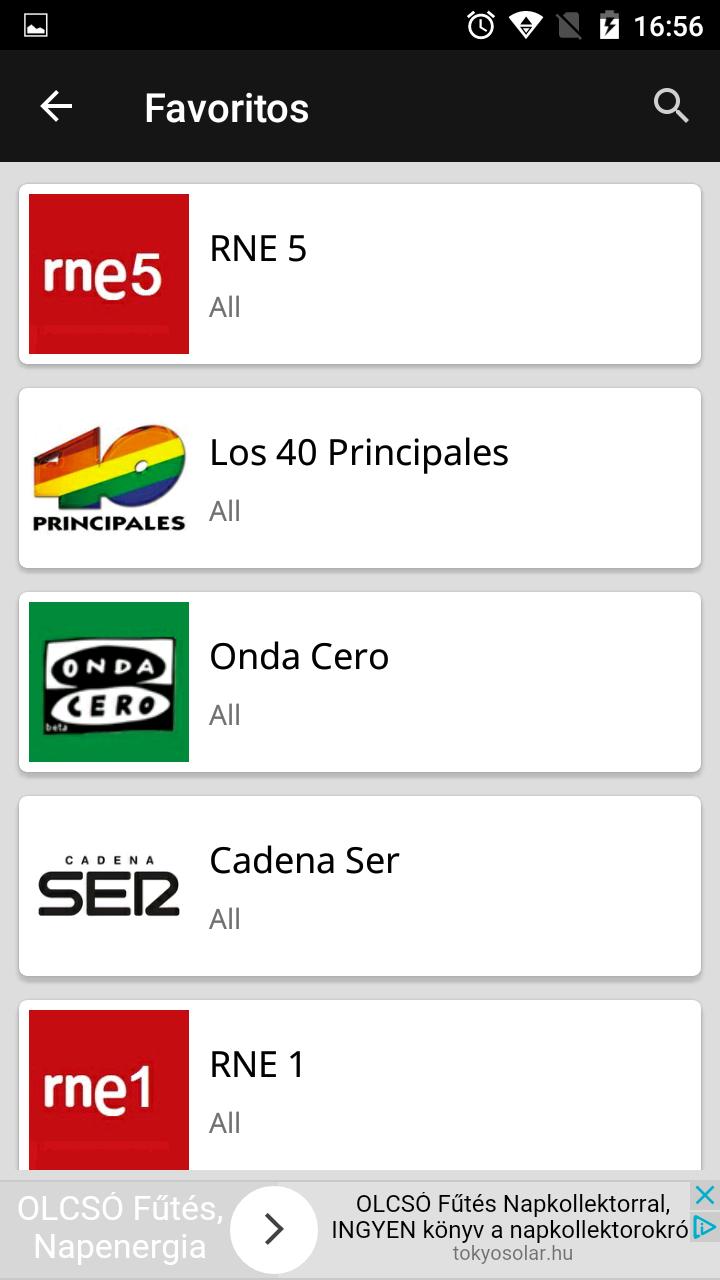The width and height of the screenshot is (720, 1280).
Task: Select the Onda Cero station
Action: (x=360, y=682)
